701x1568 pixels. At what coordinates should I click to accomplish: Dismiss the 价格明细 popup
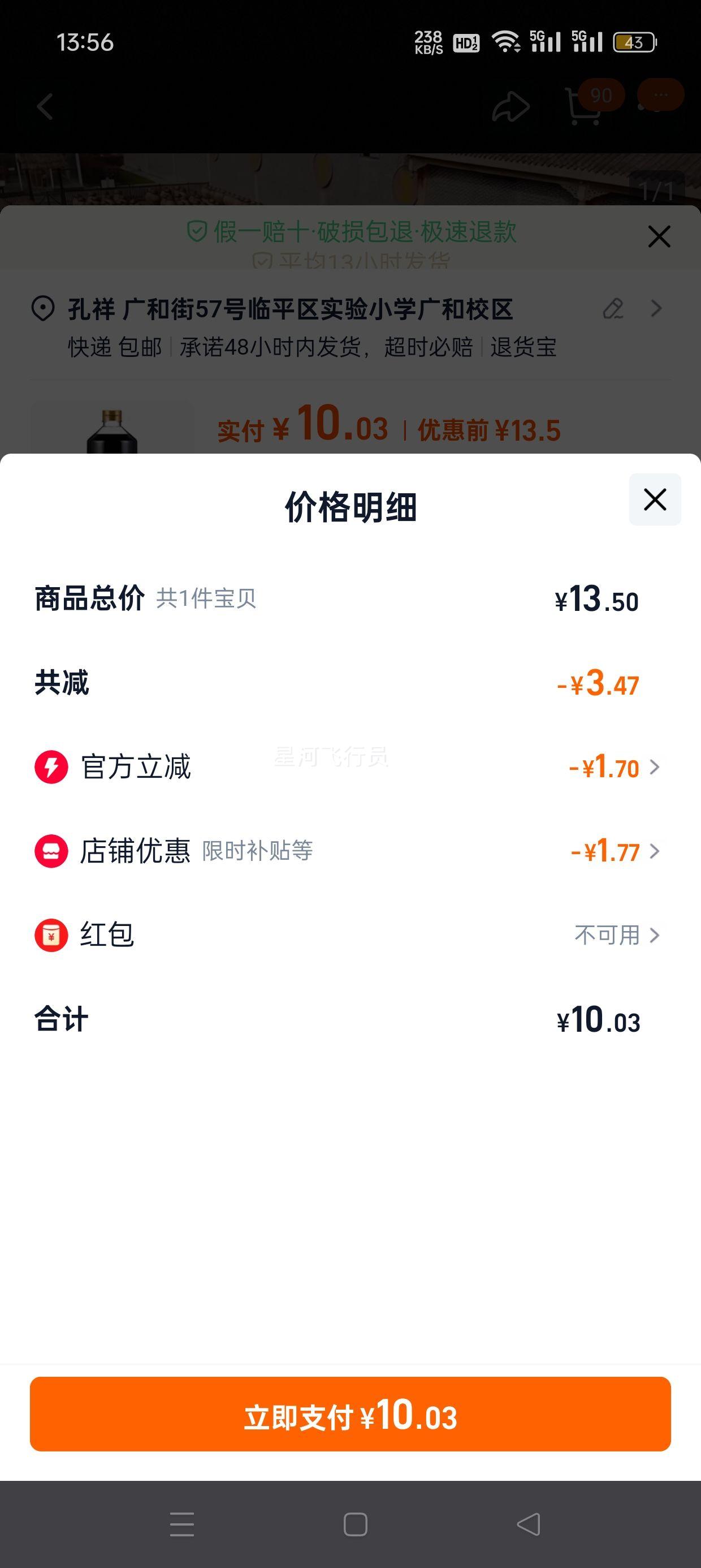point(655,501)
